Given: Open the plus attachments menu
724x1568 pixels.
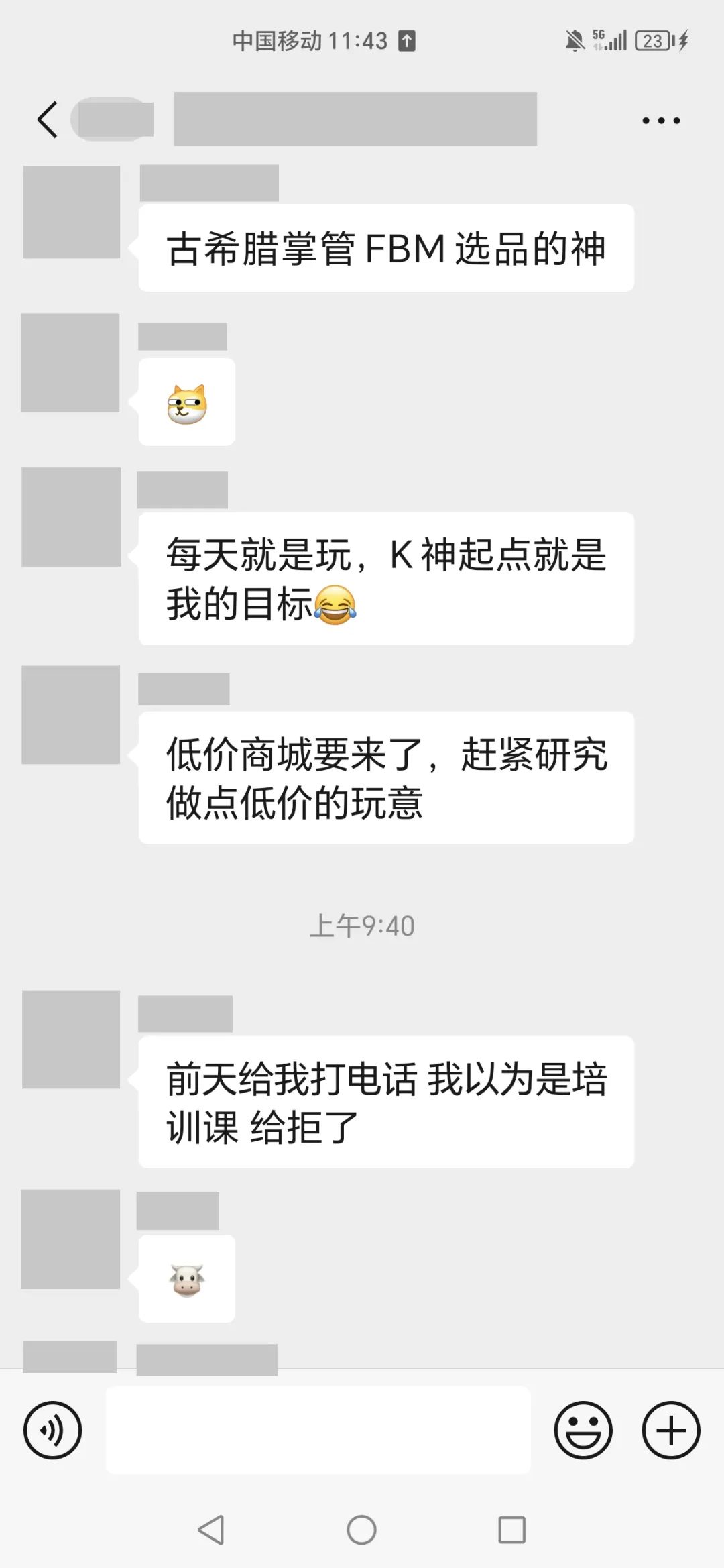Looking at the screenshot, I should [670, 1430].
